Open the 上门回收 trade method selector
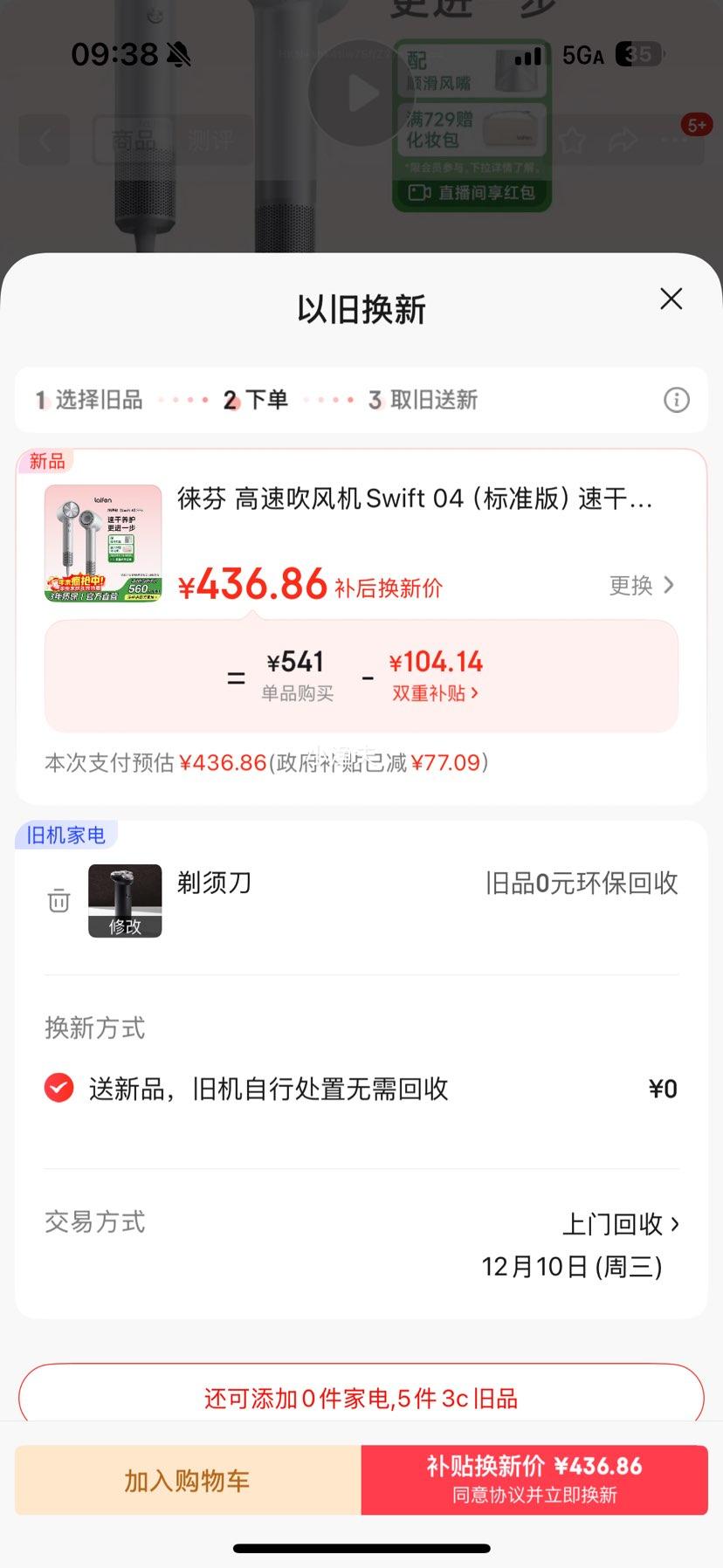 [622, 1225]
